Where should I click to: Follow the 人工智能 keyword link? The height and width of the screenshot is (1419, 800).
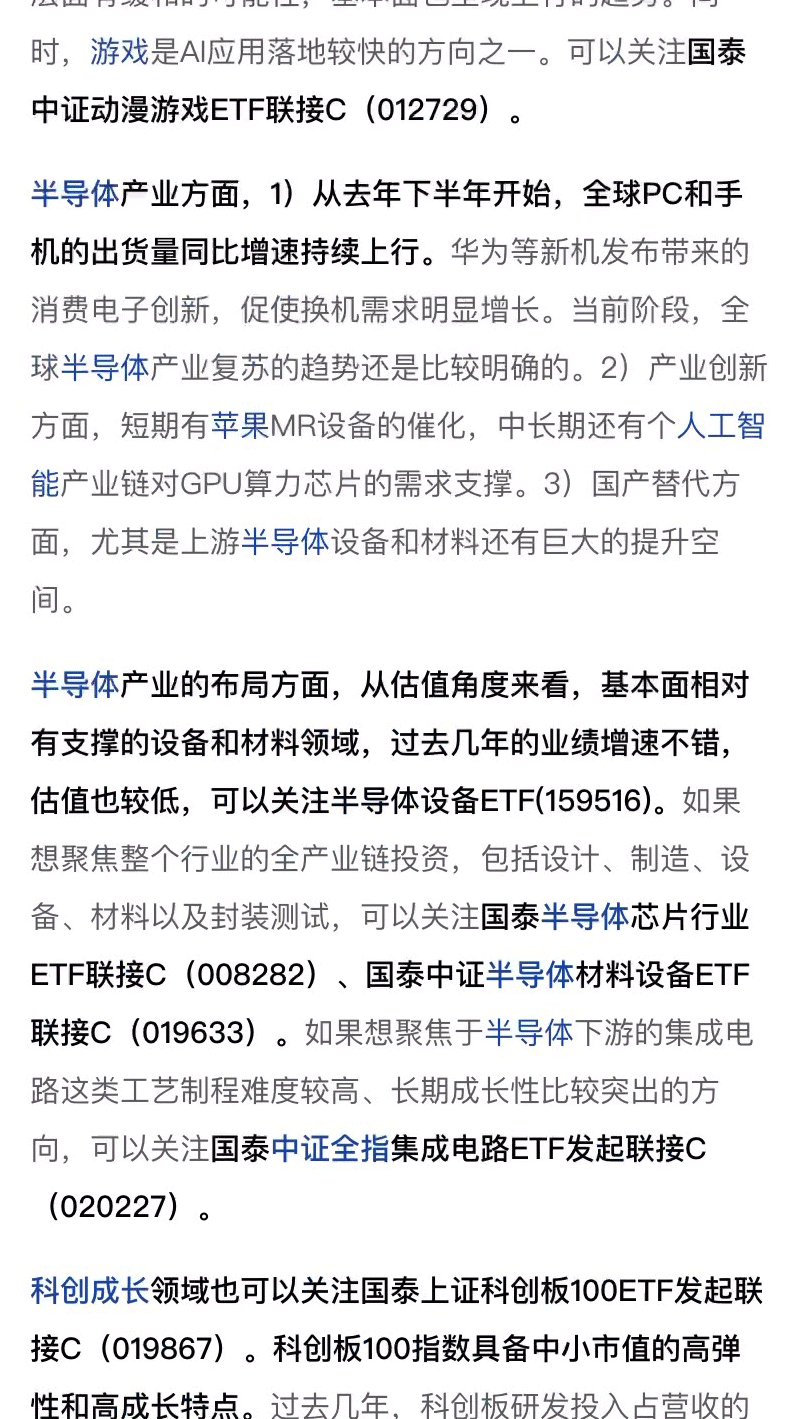[720, 427]
